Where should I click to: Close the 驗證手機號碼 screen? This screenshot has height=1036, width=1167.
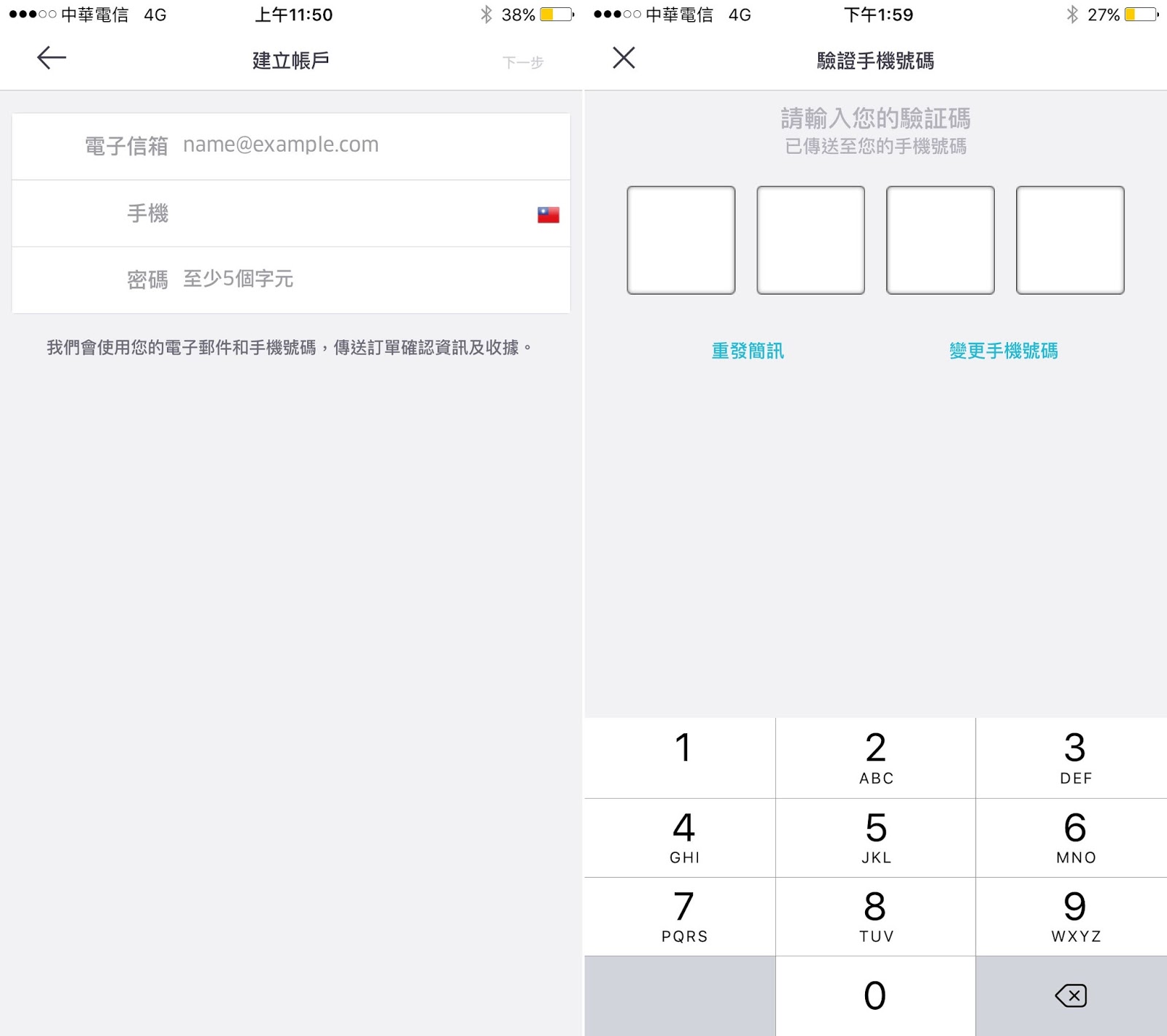(x=624, y=58)
